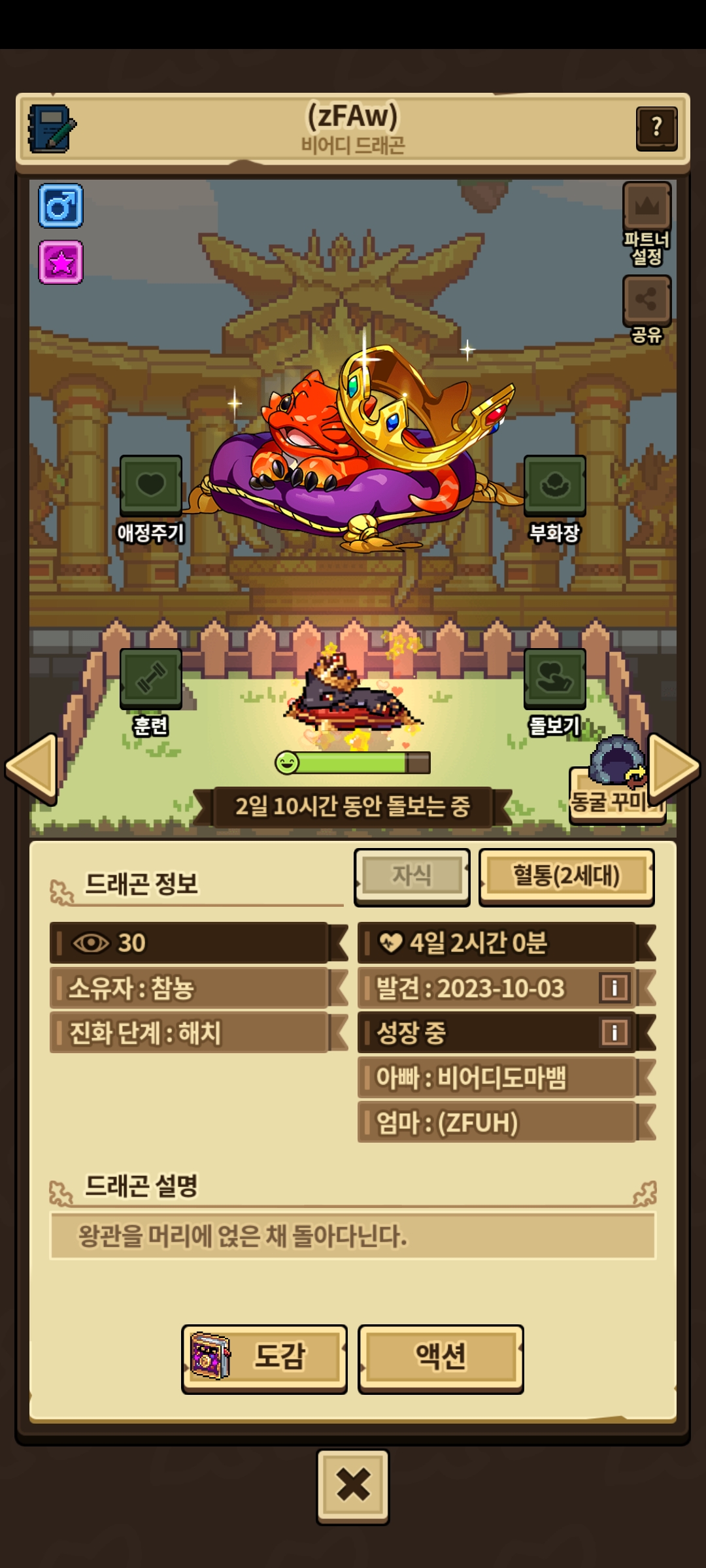Start 훈련 training
Screen dimensions: 706x1568
pos(151,679)
